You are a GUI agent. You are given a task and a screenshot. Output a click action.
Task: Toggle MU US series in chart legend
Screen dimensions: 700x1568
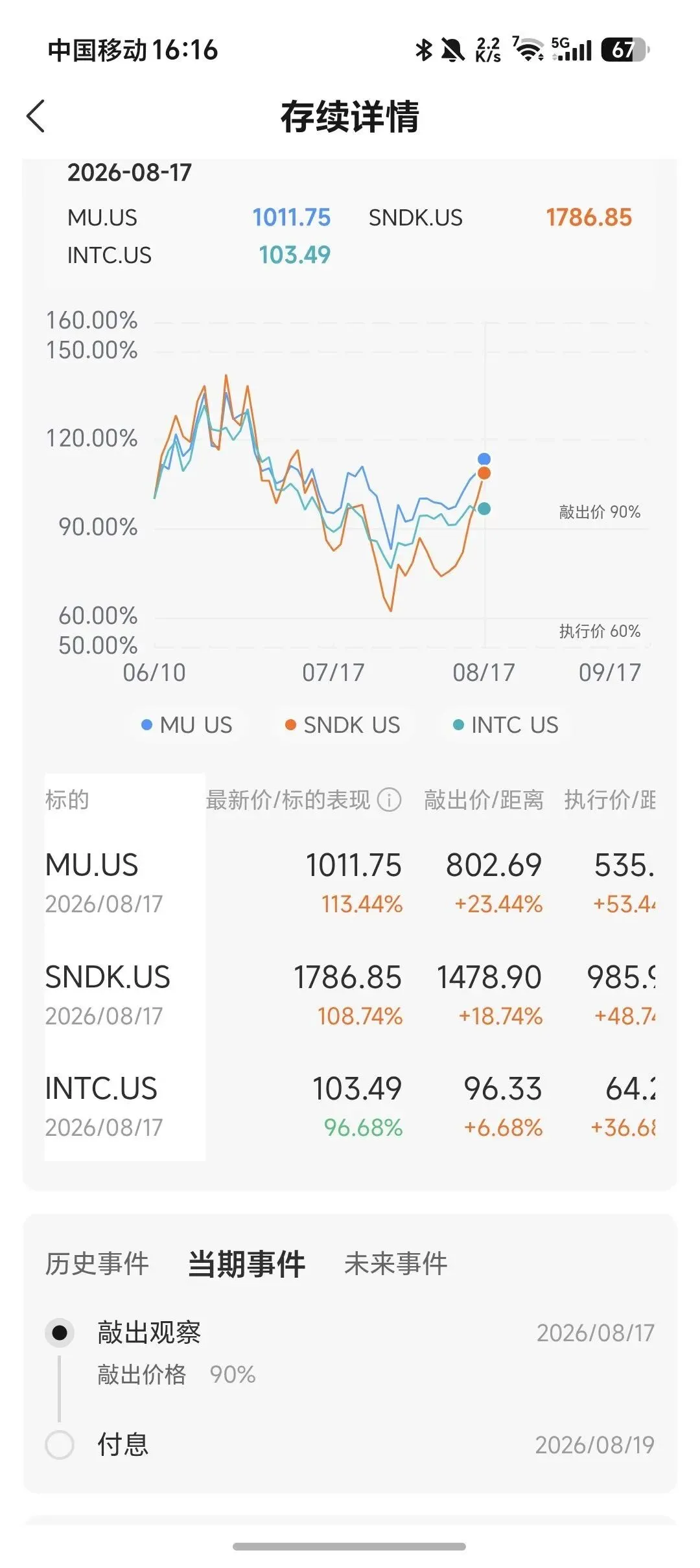click(x=187, y=724)
